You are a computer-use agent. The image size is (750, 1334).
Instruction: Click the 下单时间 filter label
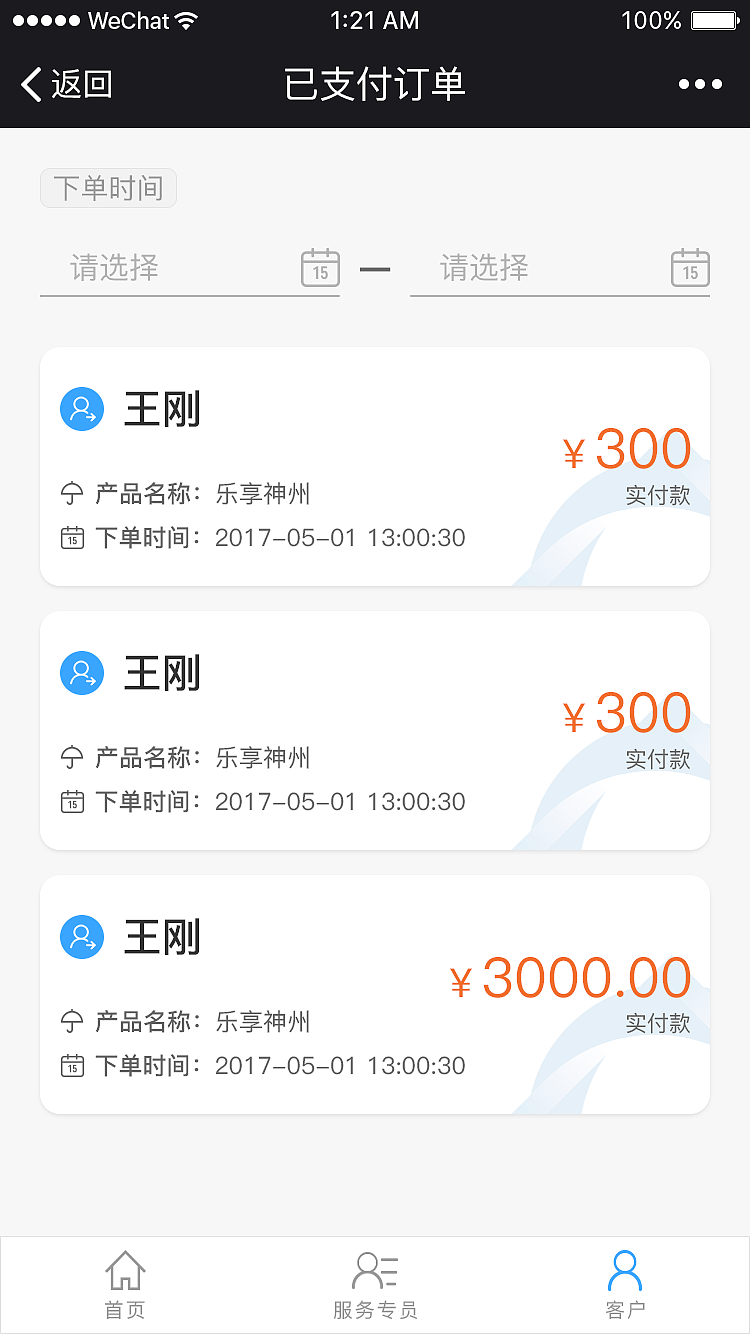point(108,188)
